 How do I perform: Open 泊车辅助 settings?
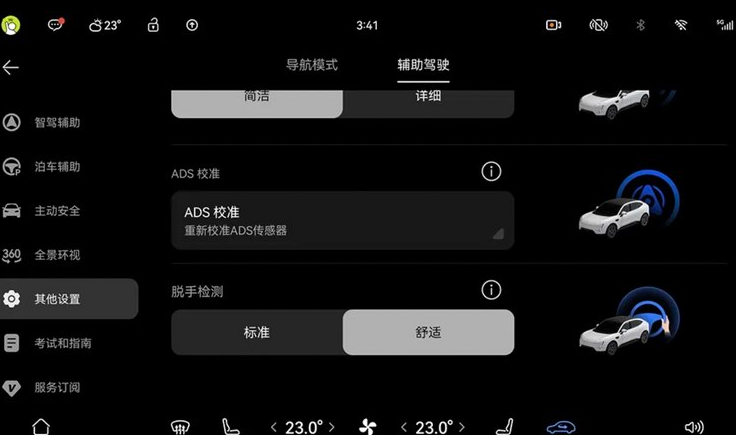[57, 167]
